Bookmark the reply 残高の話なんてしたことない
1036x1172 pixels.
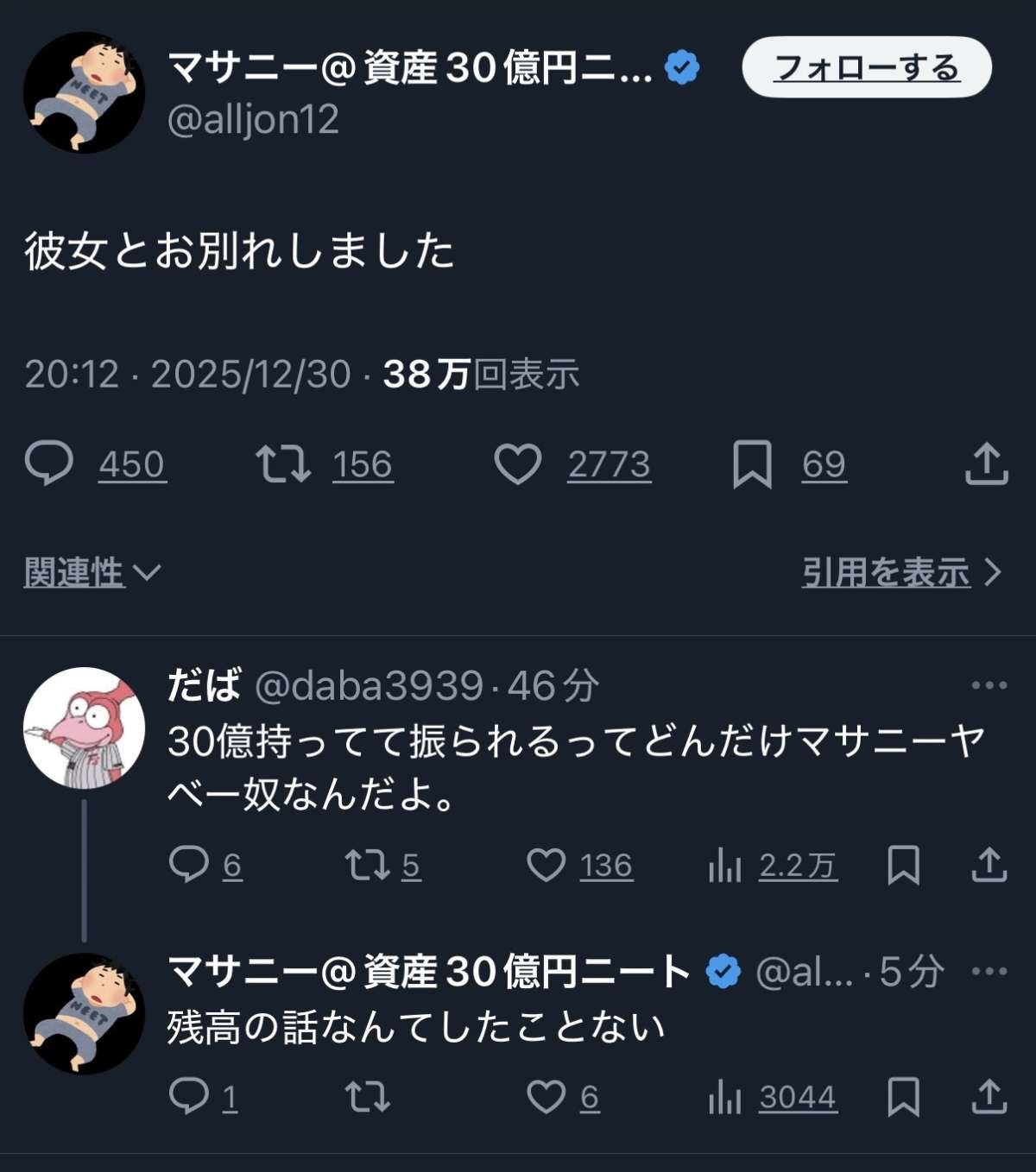[x=903, y=1096]
